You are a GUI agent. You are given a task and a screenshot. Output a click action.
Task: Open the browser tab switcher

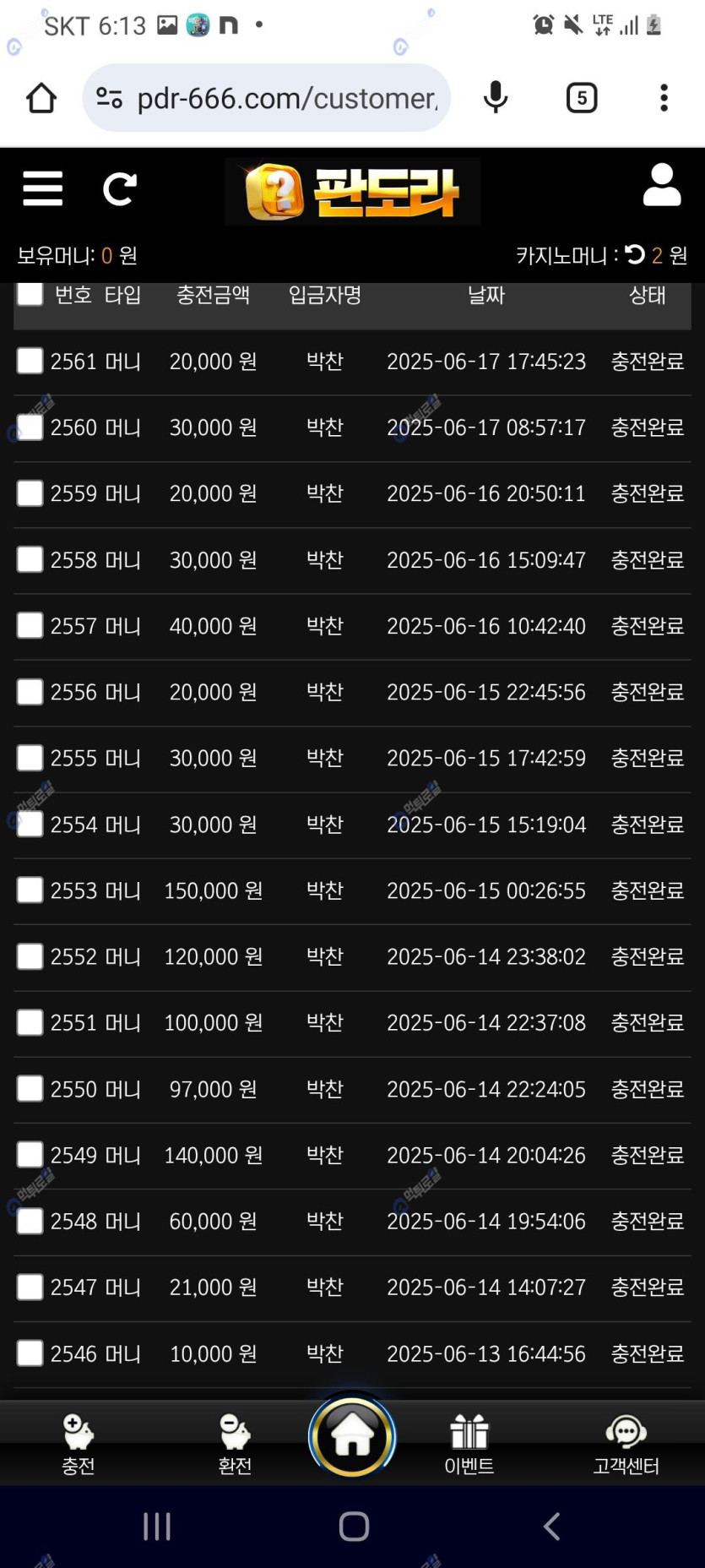pos(582,98)
